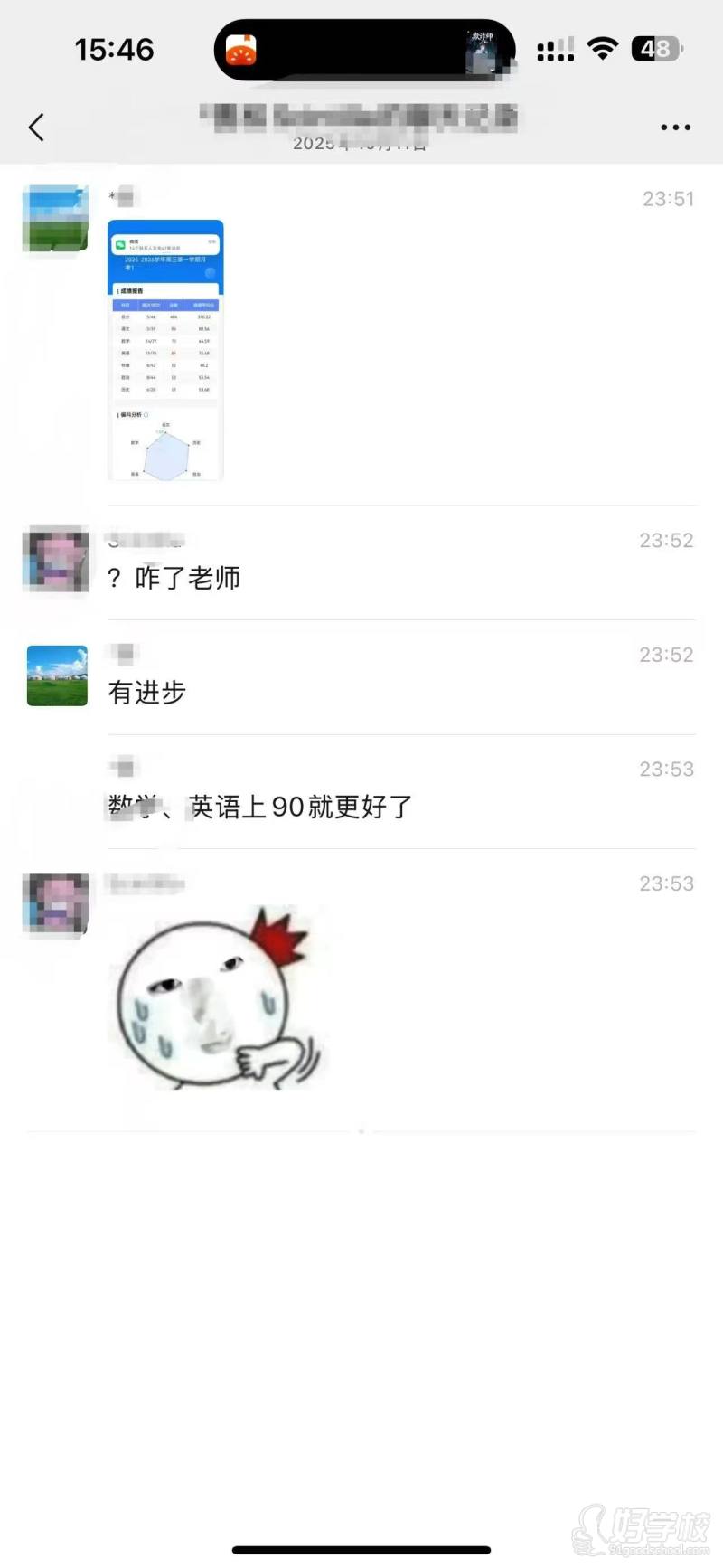Tap the back arrow to exit the chat
This screenshot has height=1568, width=723.
36,127
